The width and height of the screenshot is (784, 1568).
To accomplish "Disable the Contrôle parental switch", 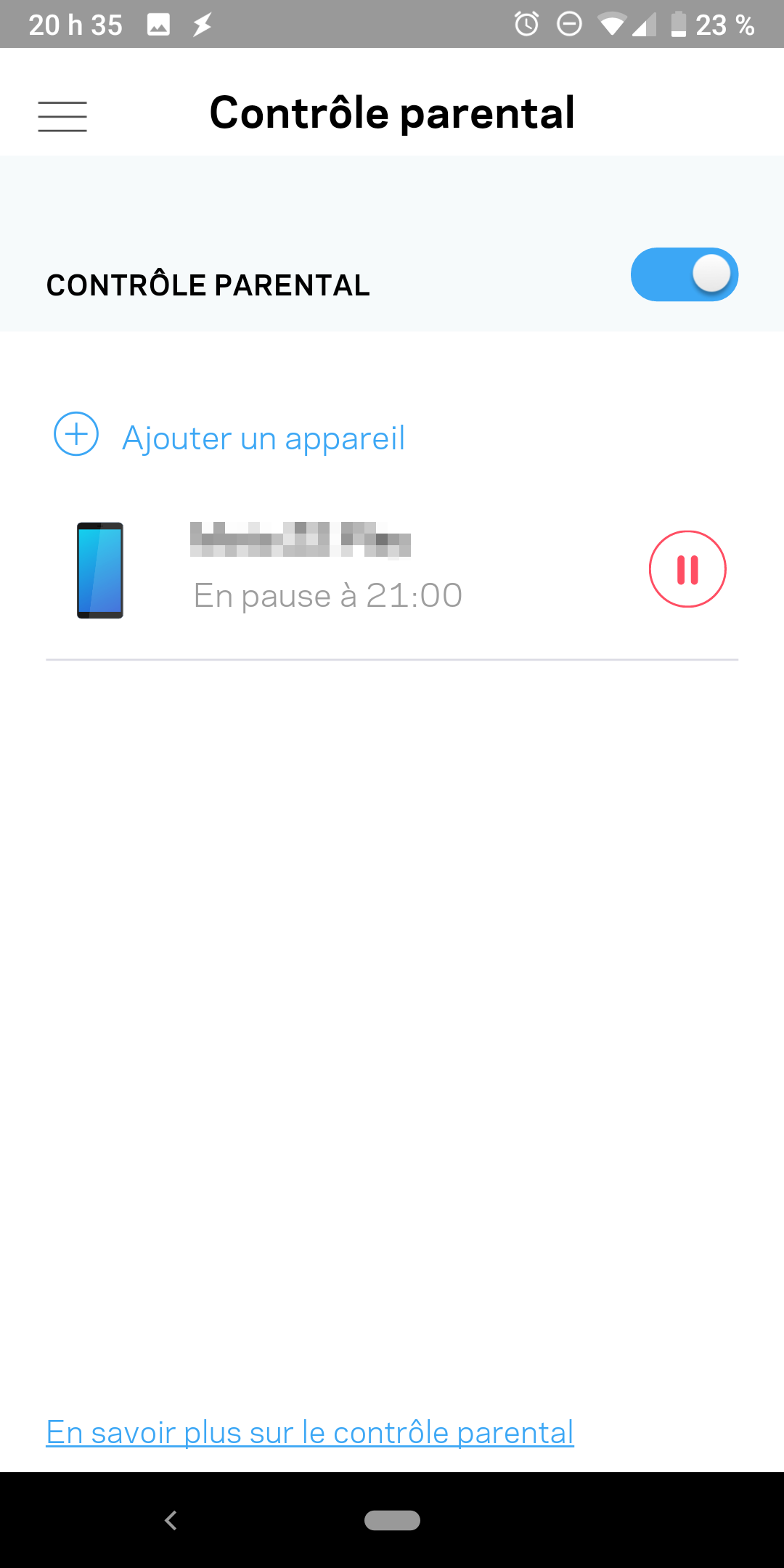I will click(684, 275).
